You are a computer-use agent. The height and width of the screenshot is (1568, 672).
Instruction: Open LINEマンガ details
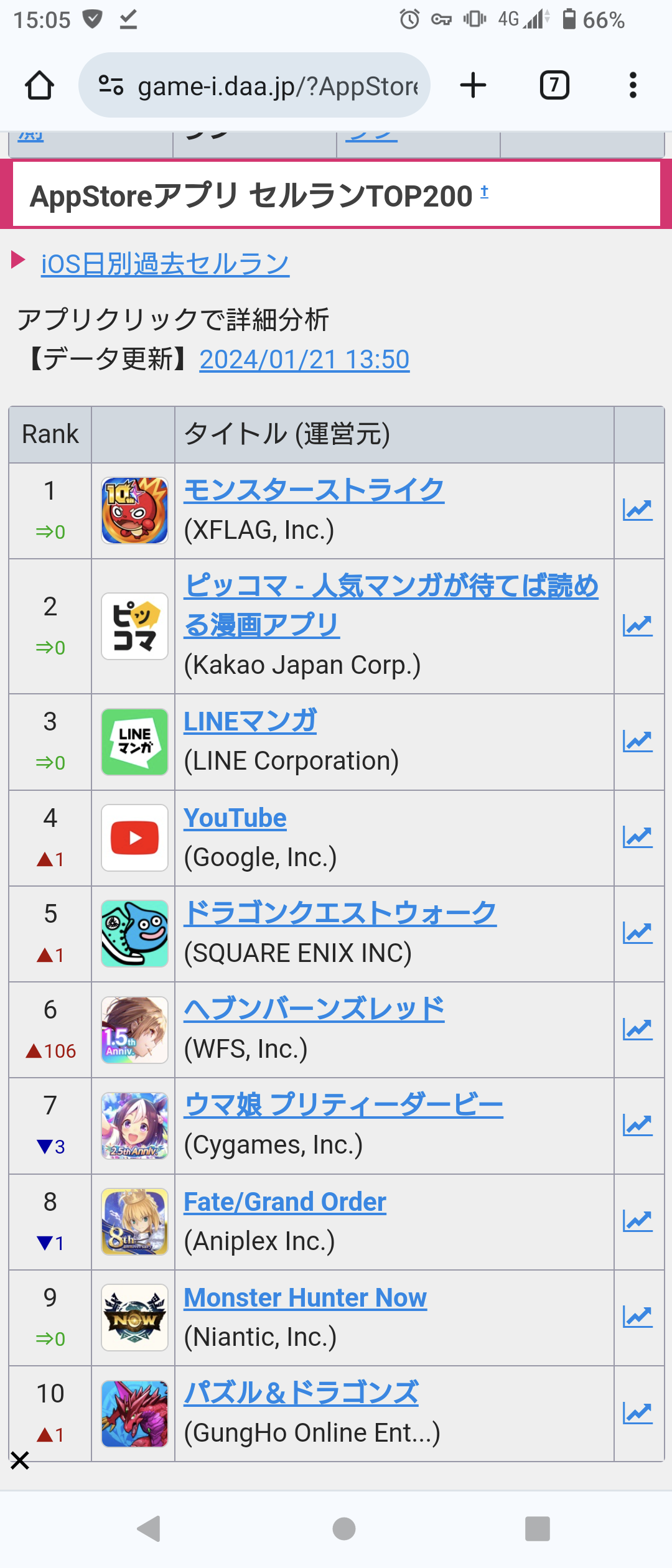click(x=250, y=721)
